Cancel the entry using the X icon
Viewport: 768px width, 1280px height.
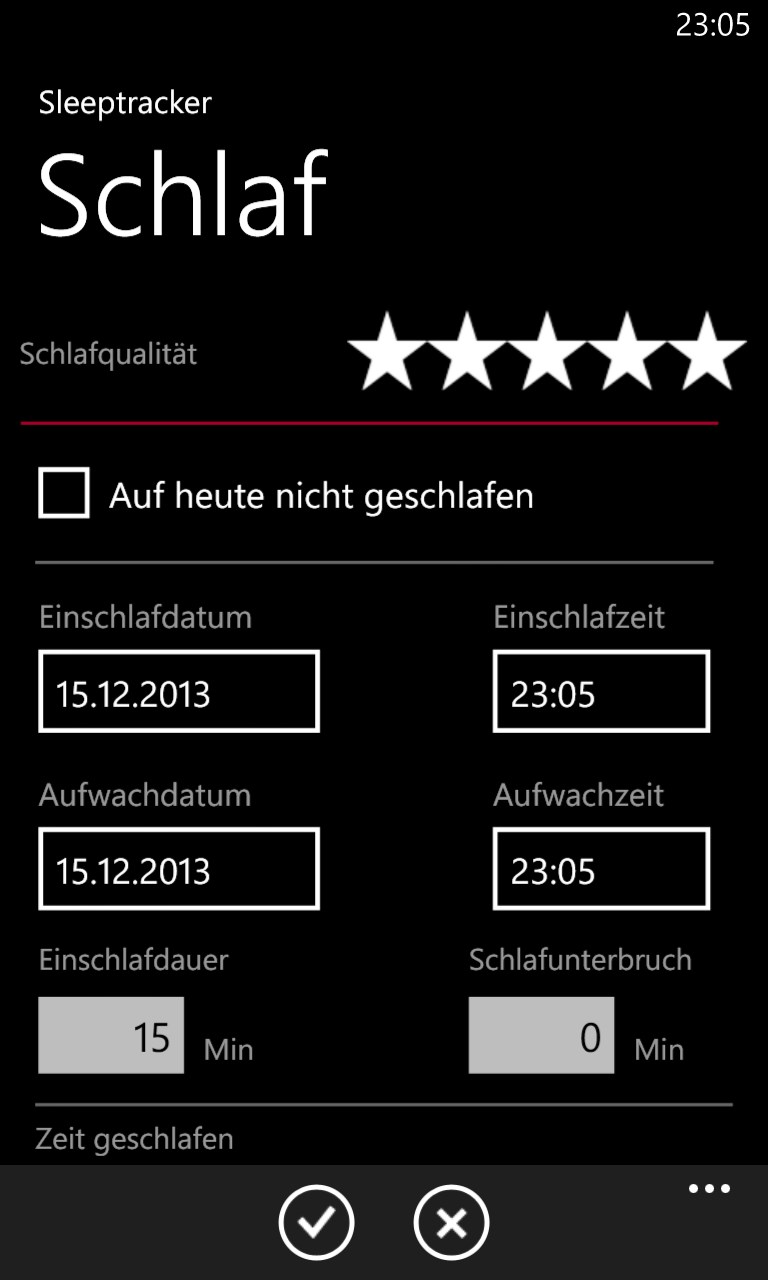coord(451,1222)
